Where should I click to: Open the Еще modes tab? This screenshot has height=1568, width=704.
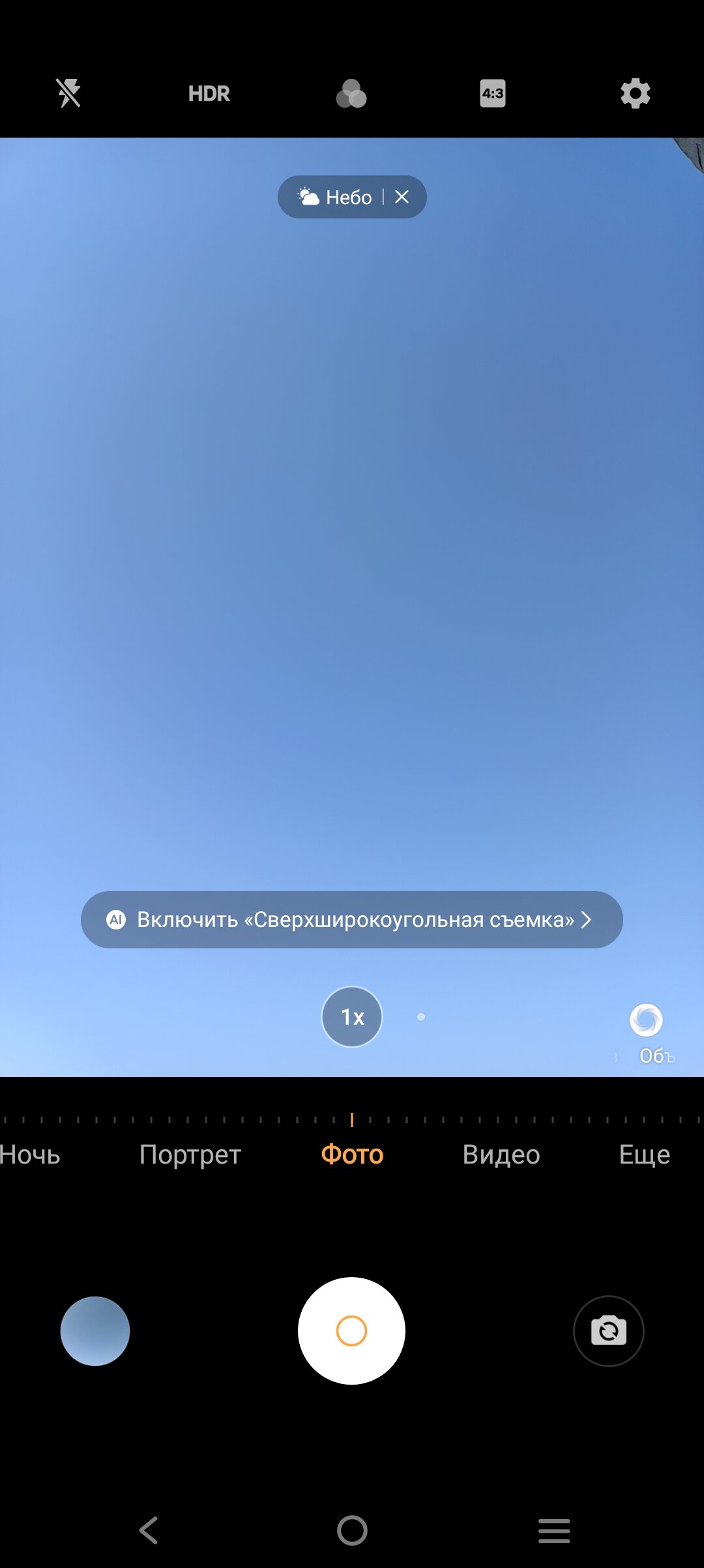point(645,1154)
